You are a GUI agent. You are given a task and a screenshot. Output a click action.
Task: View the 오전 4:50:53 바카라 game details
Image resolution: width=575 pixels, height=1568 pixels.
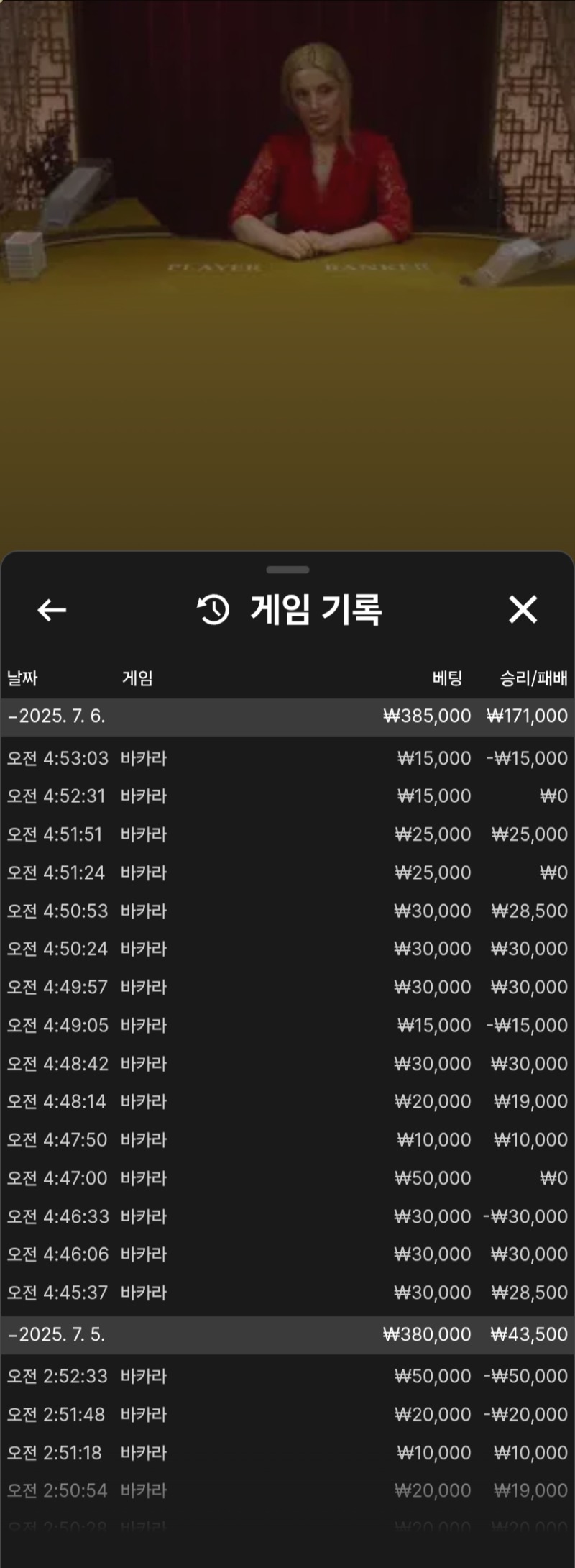click(x=287, y=911)
